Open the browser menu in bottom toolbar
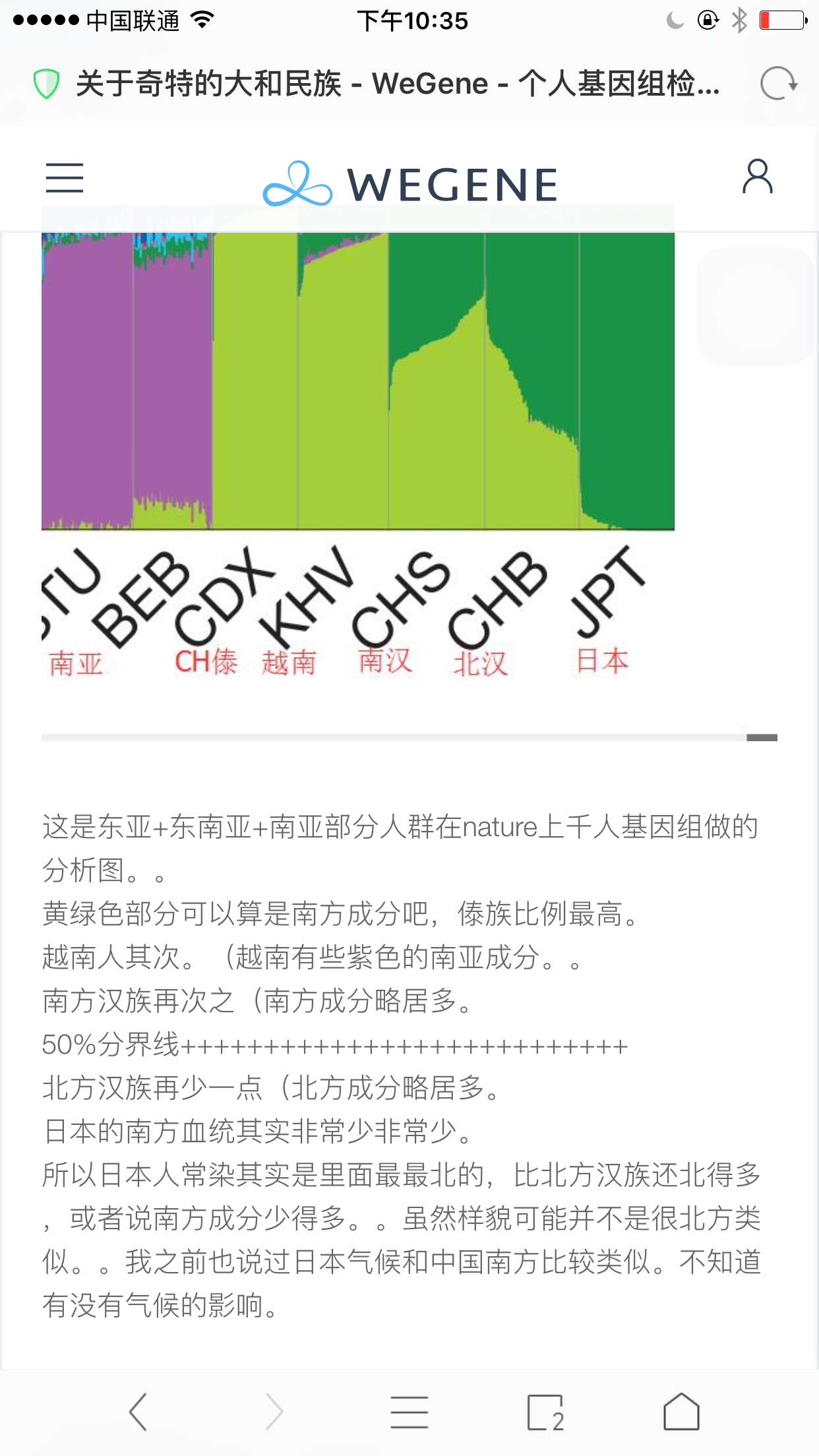This screenshot has height=1456, width=819. pos(409,1412)
